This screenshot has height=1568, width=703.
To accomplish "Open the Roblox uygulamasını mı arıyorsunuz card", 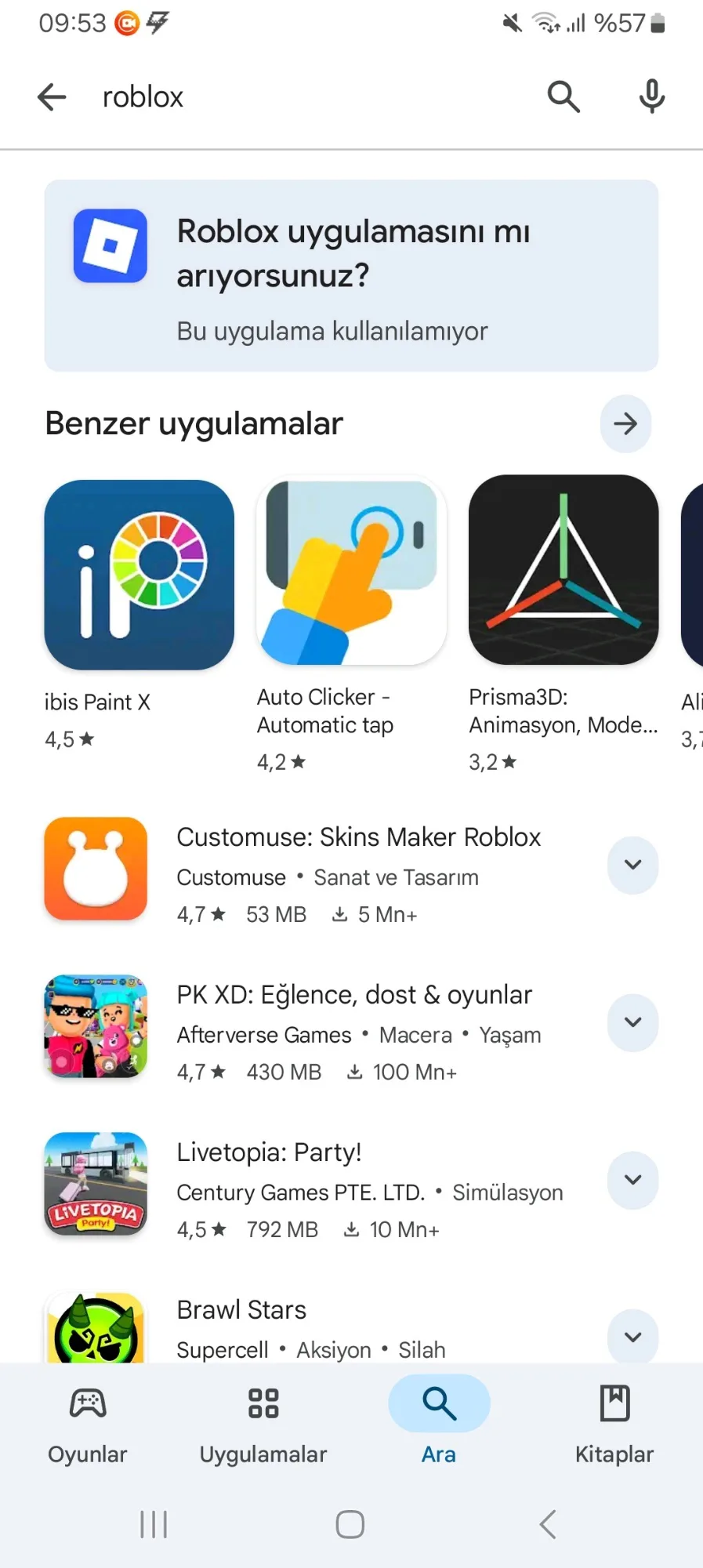I will (x=351, y=275).
